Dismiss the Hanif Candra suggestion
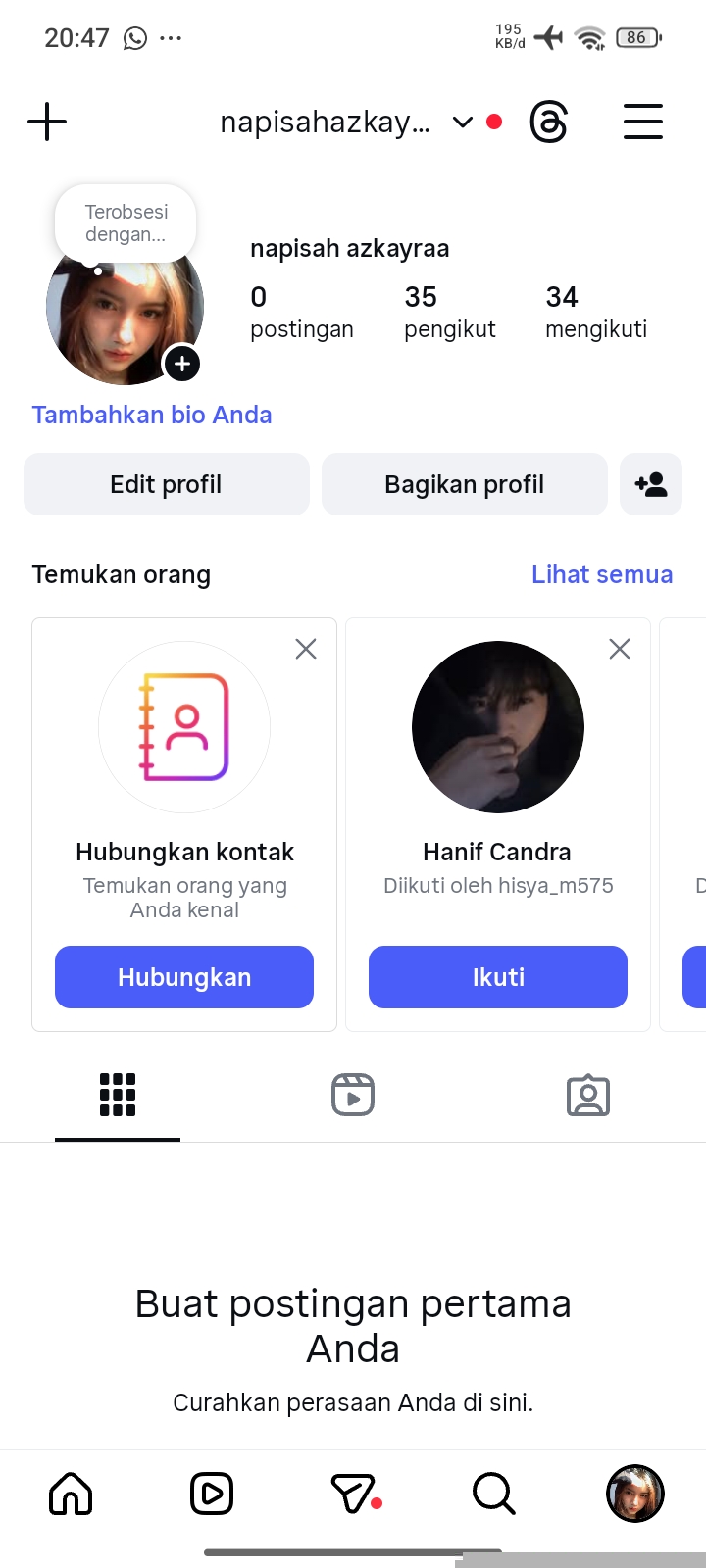This screenshot has height=1568, width=706. [620, 649]
